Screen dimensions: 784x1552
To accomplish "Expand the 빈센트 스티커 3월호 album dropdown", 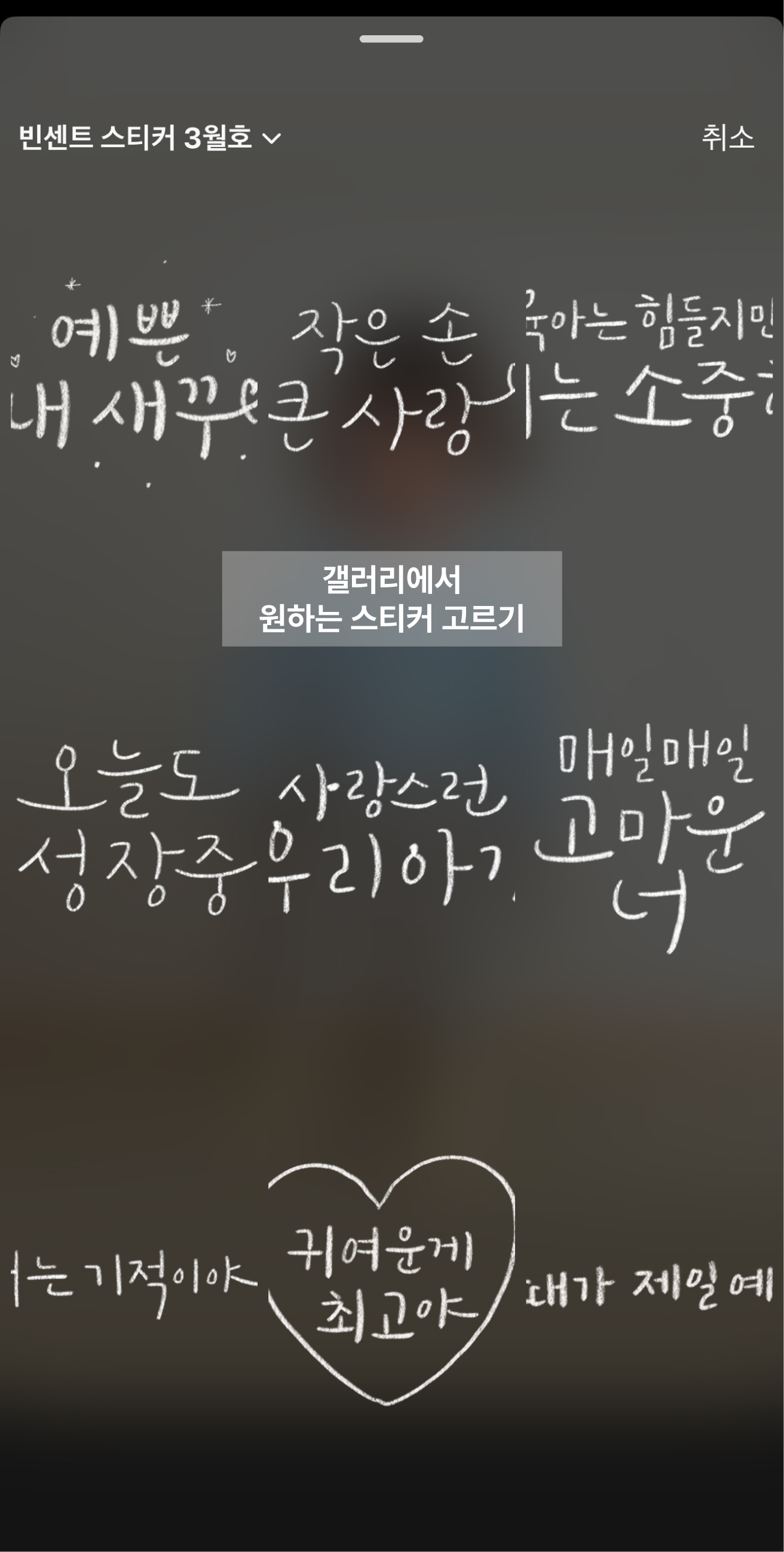I will tap(149, 138).
